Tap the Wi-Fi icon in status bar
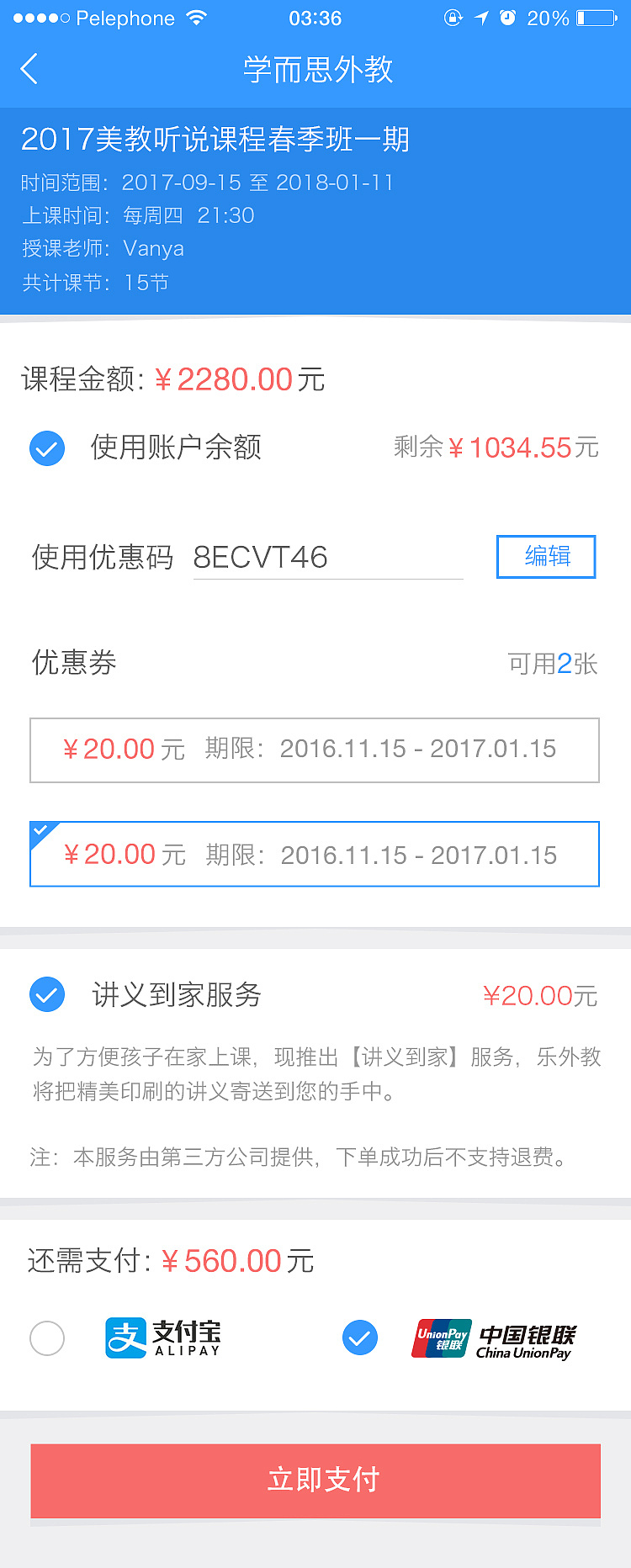The width and height of the screenshot is (631, 1568). click(x=195, y=18)
